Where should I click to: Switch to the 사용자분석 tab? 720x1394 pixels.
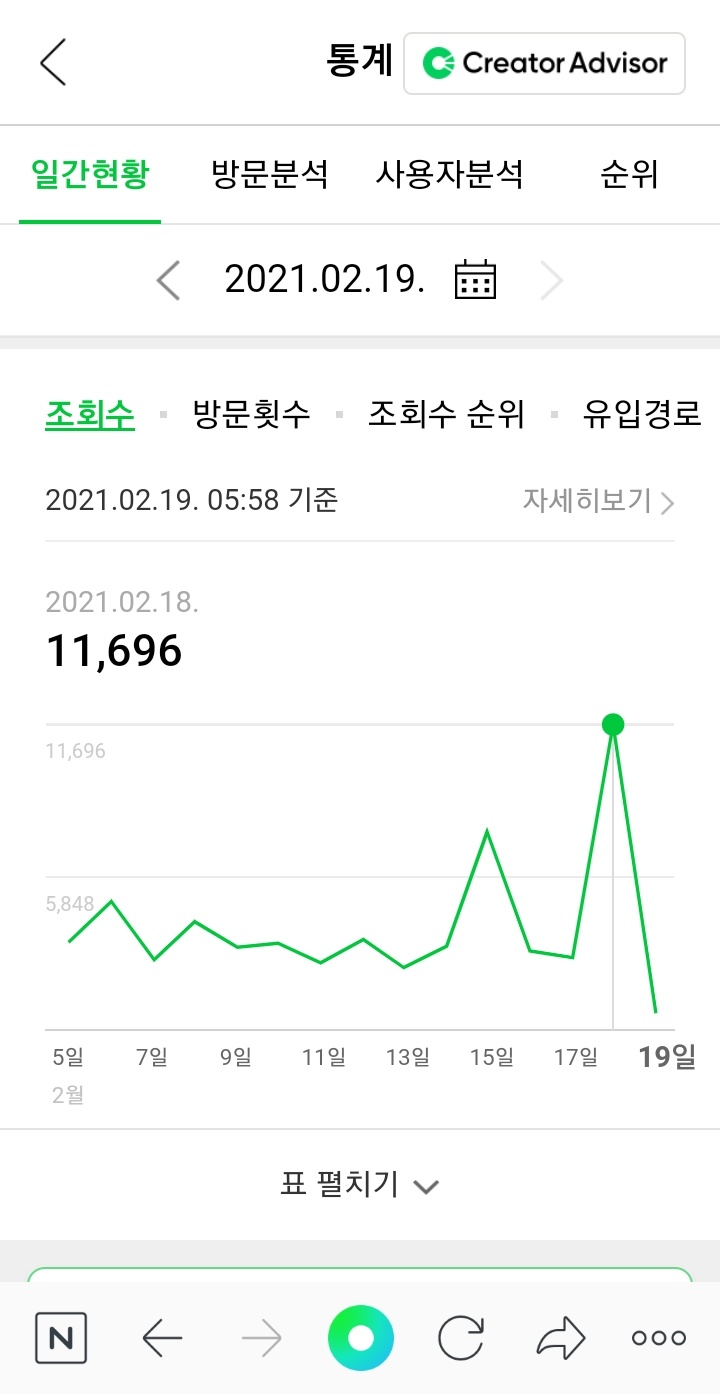pos(450,175)
